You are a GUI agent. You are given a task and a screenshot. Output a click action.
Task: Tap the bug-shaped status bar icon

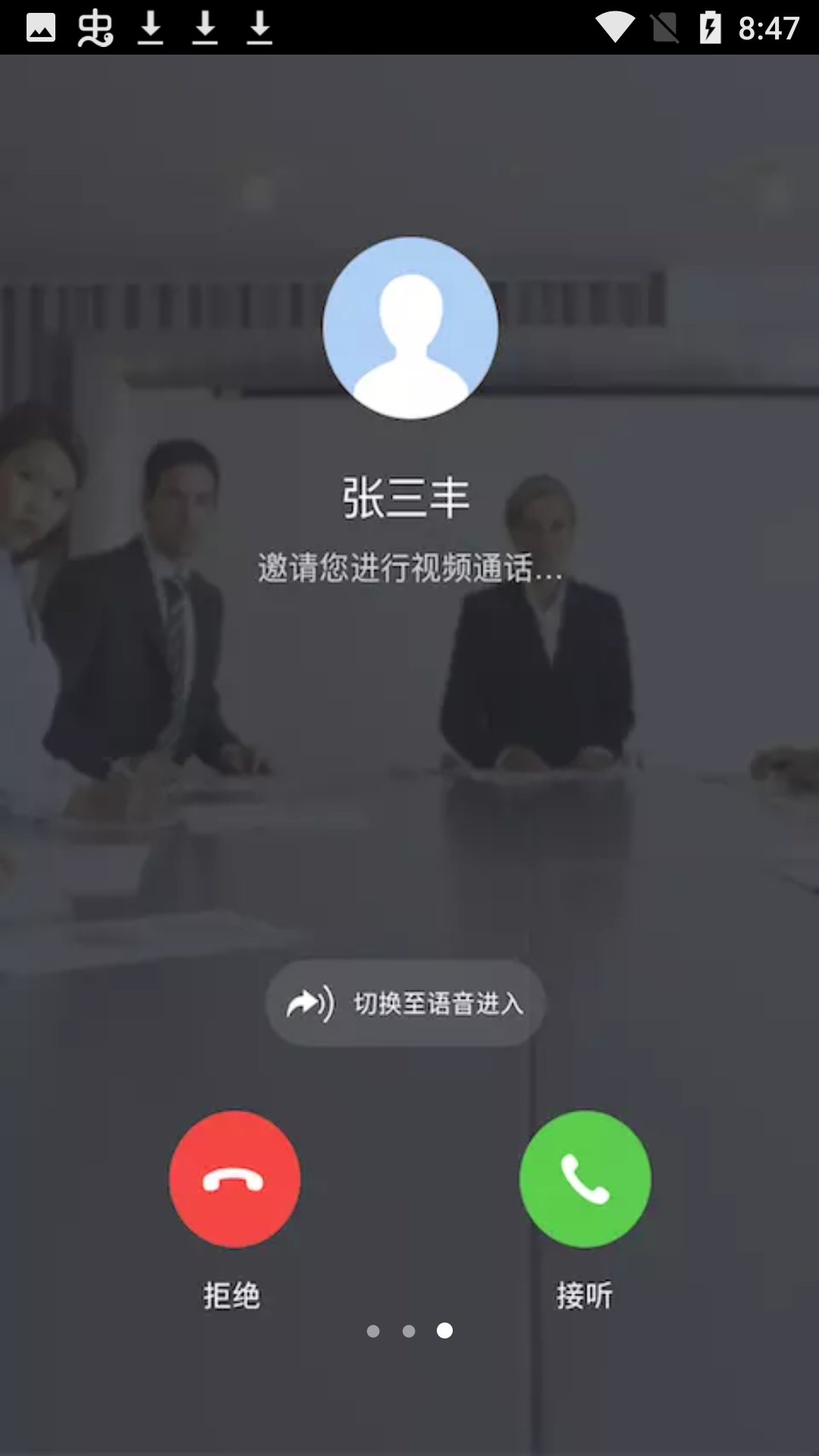[93, 28]
